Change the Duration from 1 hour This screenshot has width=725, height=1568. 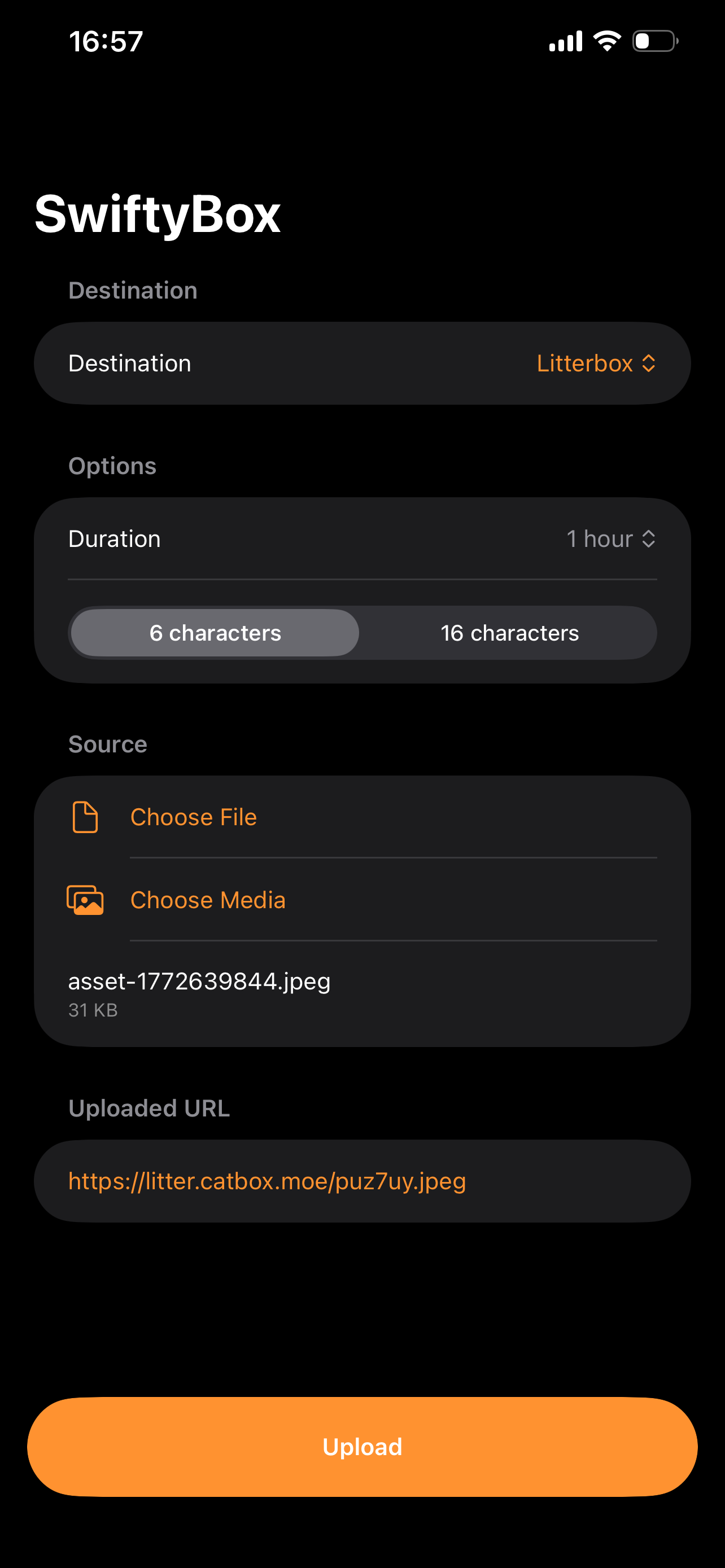click(600, 538)
